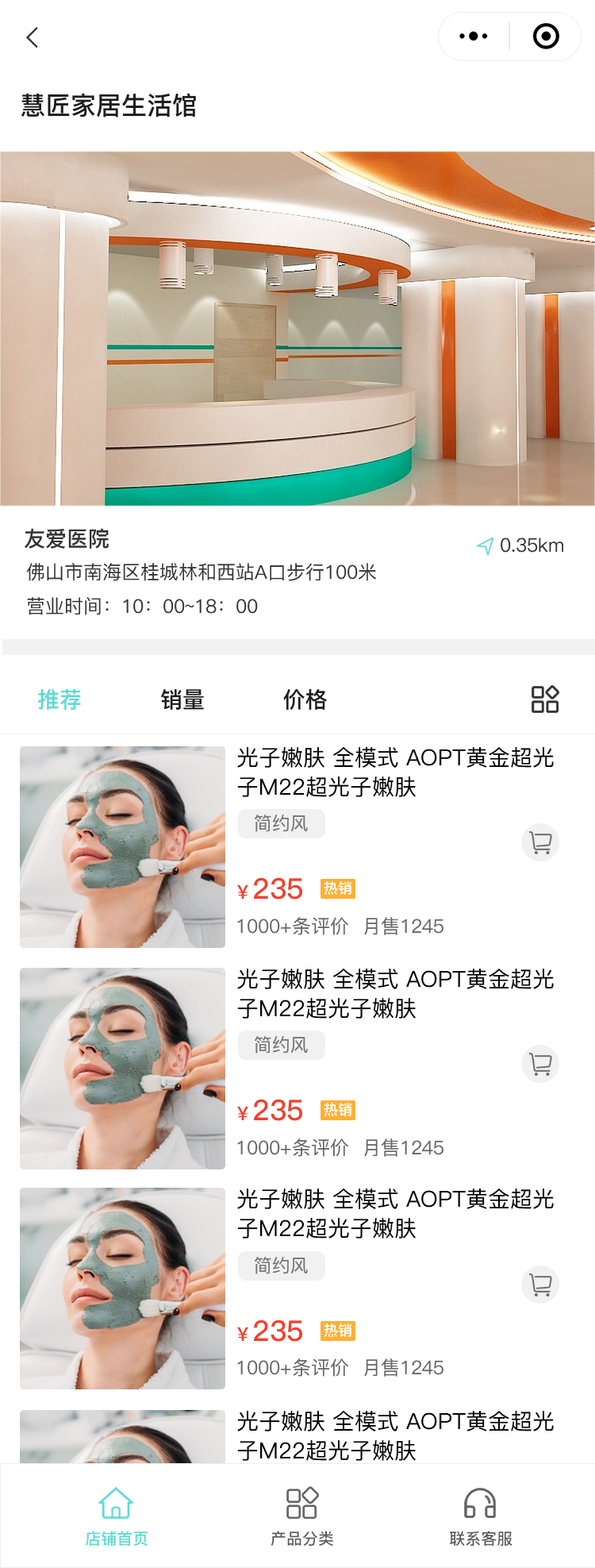
Task: Open navigation via the 0.35km distance icon
Action: coord(485,546)
